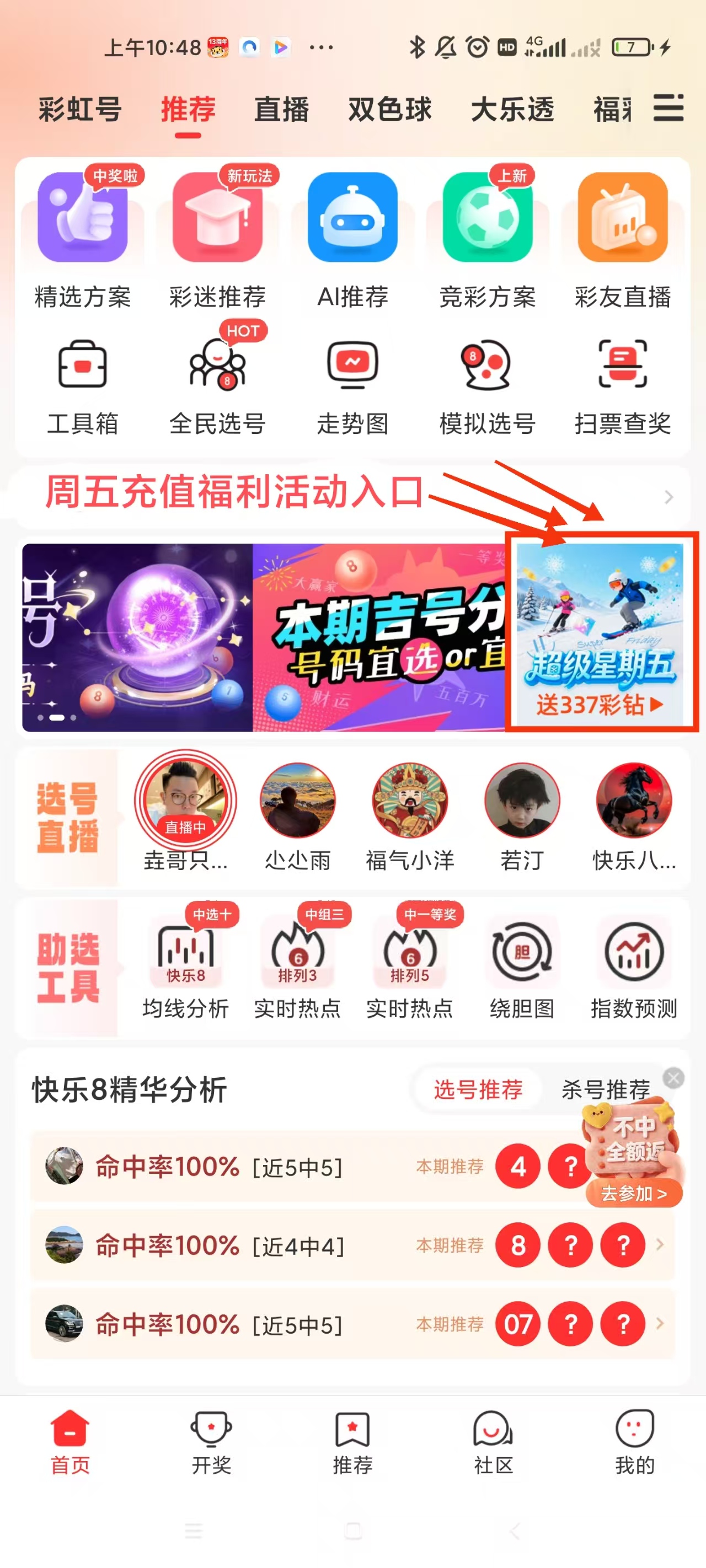This screenshot has height=1568, width=706.
Task: Open the 超级星期五 送337彩钻 banner
Action: [x=600, y=634]
